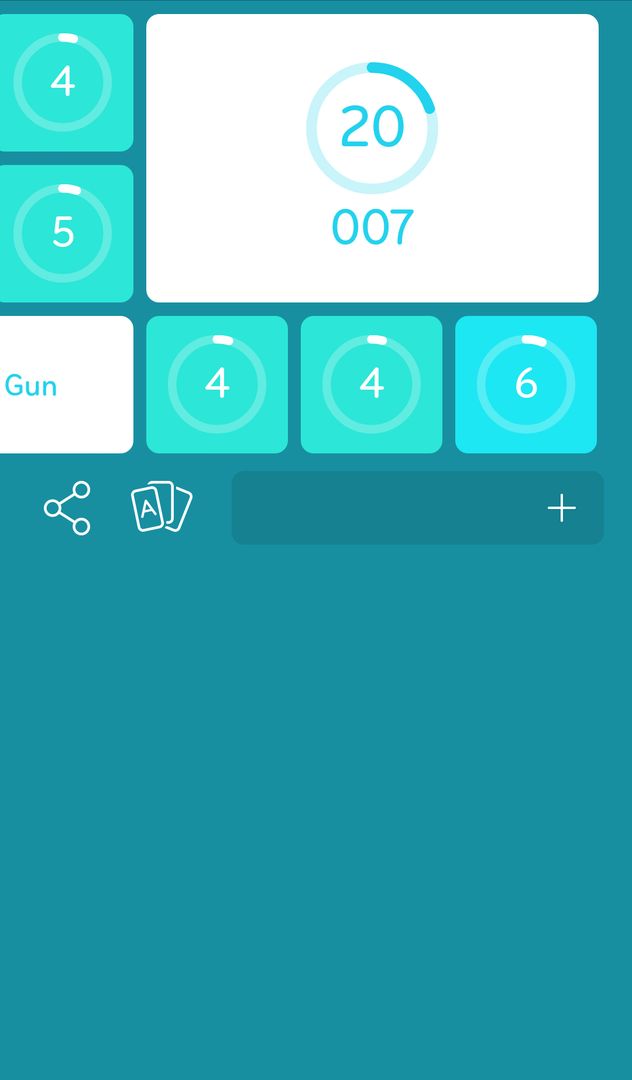
Task: Select the hidden tile showing 5
Action: click(63, 233)
